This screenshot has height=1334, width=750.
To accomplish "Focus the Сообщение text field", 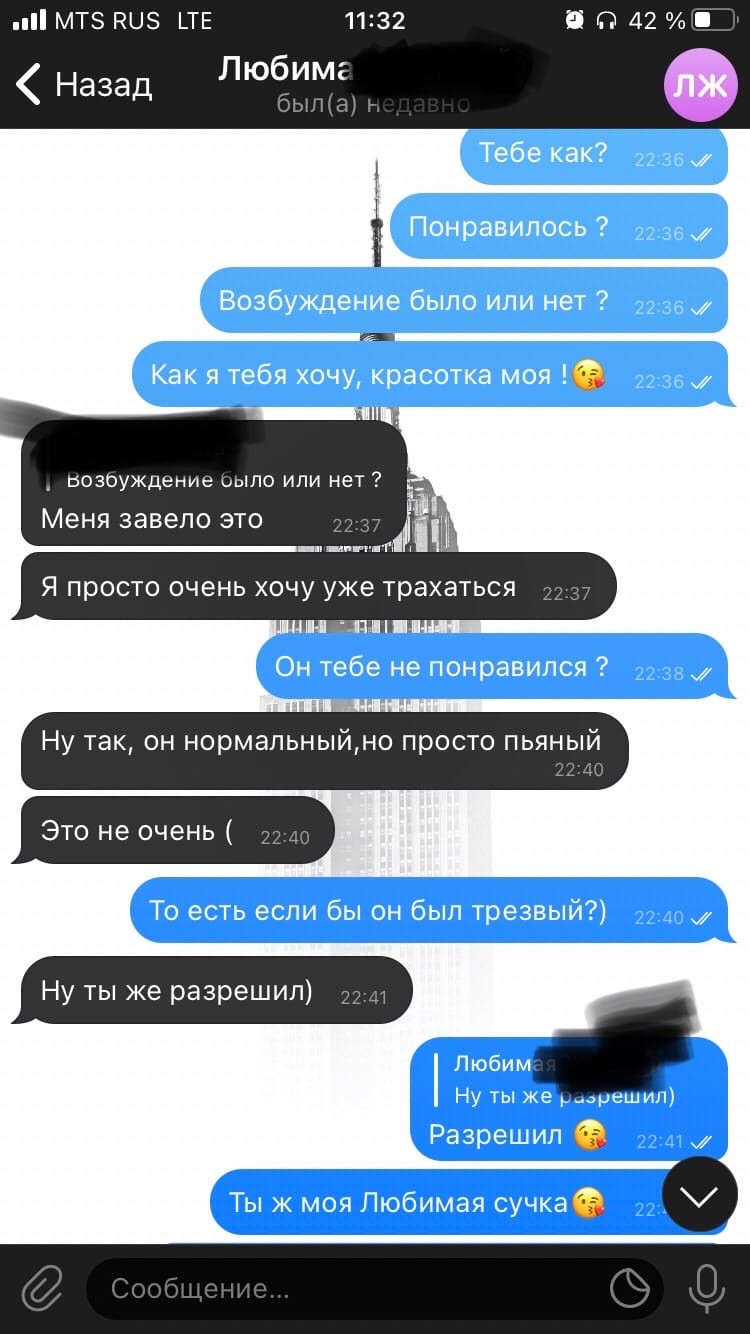I will click(x=340, y=1289).
